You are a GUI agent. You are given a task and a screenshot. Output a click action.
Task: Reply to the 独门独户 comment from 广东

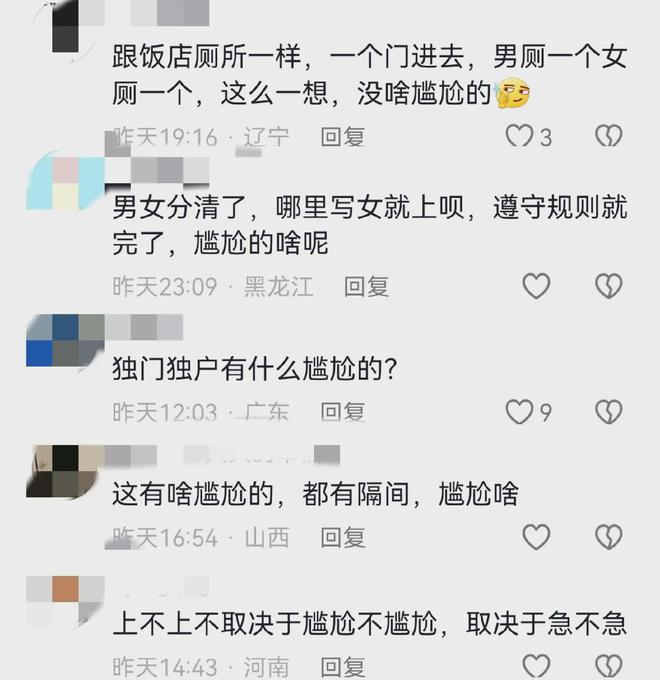tap(342, 411)
